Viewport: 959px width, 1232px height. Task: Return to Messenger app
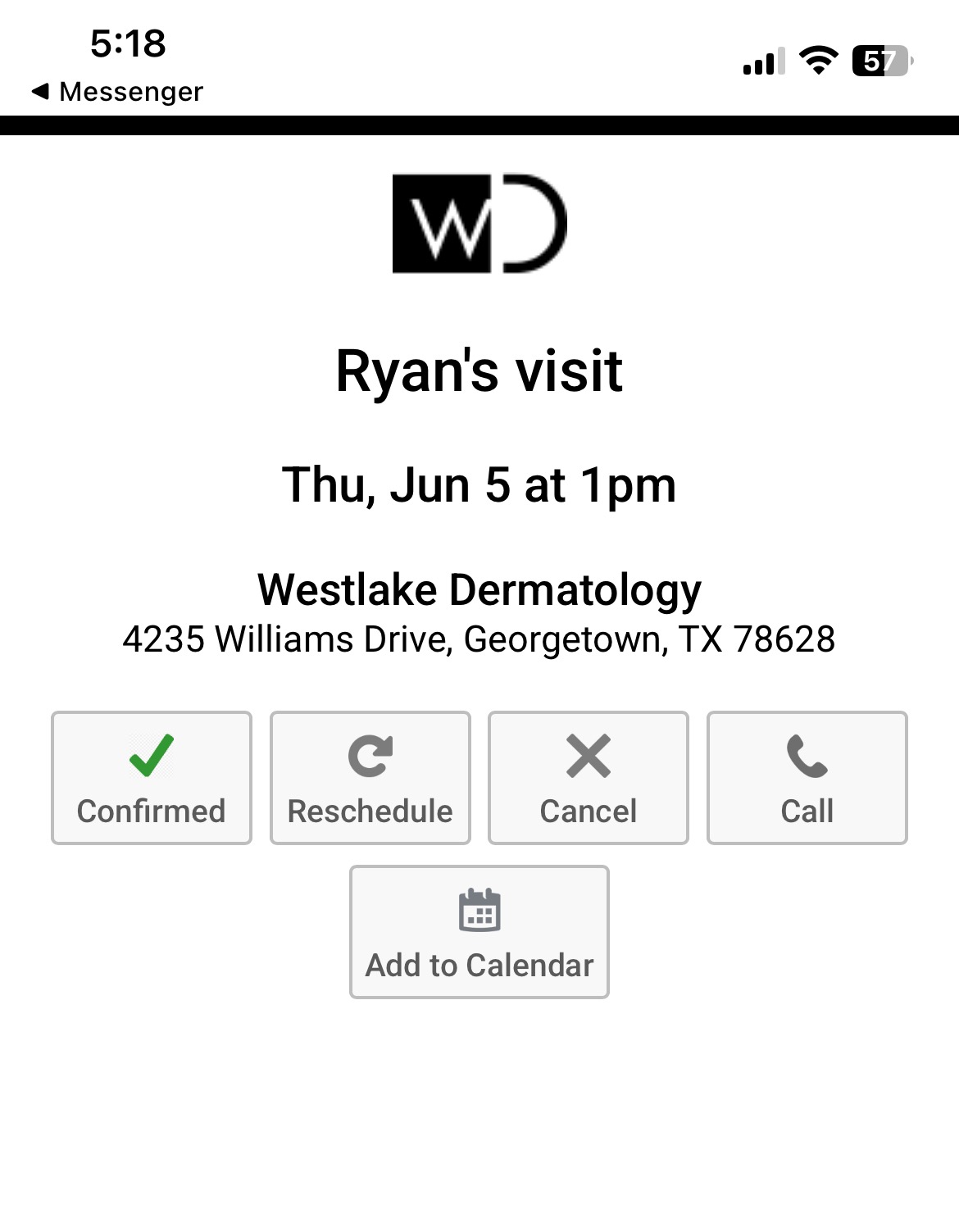tap(117, 92)
